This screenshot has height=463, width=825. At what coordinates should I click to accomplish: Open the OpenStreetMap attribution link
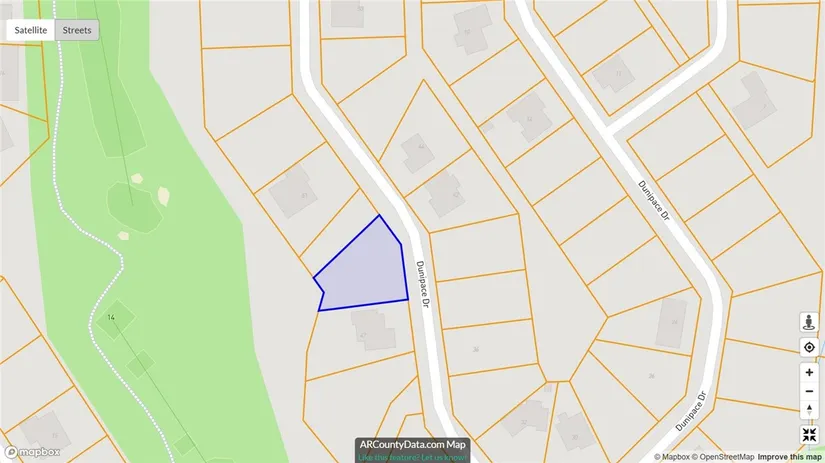click(x=727, y=457)
